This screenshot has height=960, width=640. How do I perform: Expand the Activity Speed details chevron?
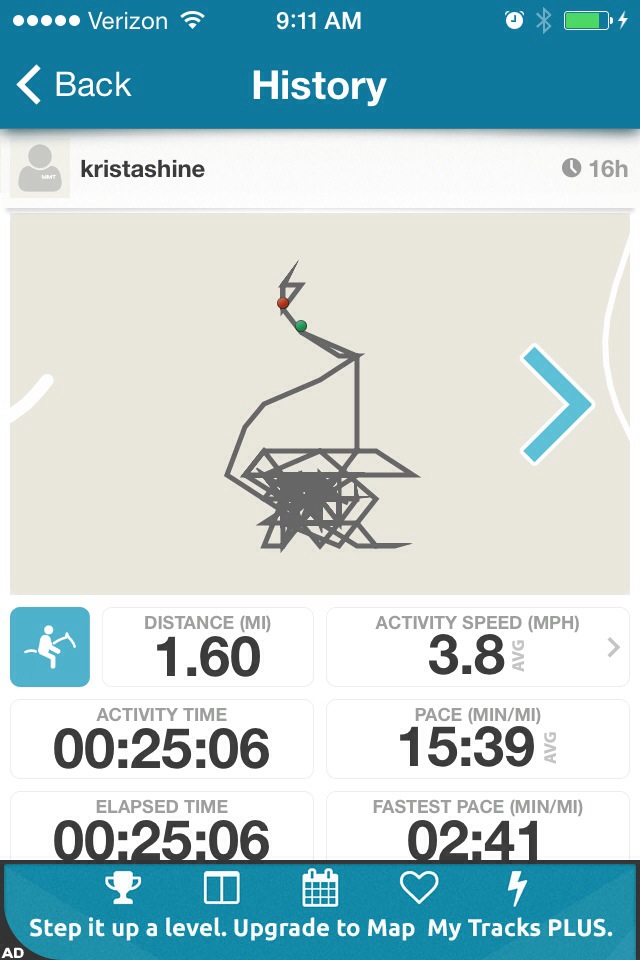[613, 648]
